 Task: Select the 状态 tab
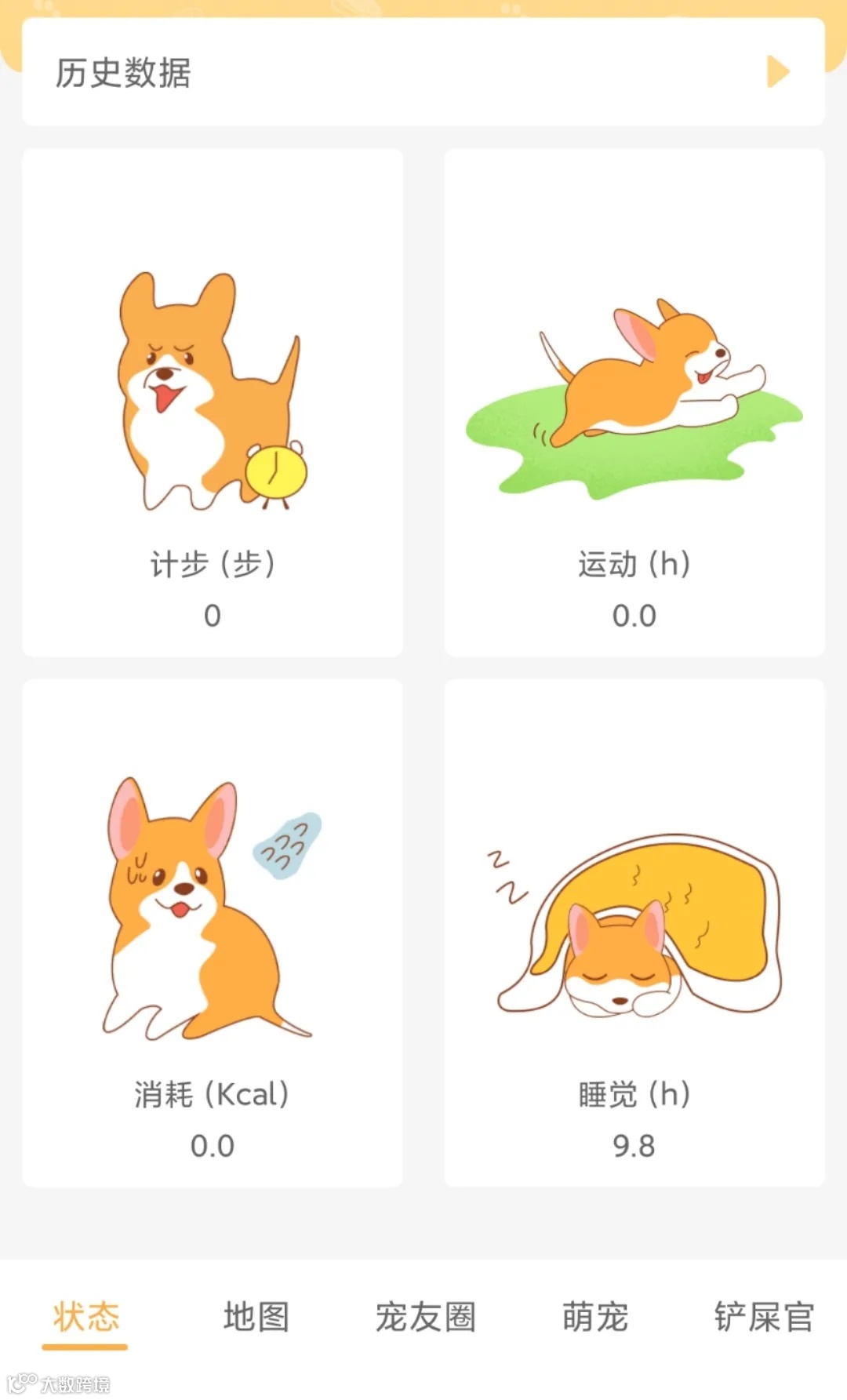click(x=85, y=1318)
